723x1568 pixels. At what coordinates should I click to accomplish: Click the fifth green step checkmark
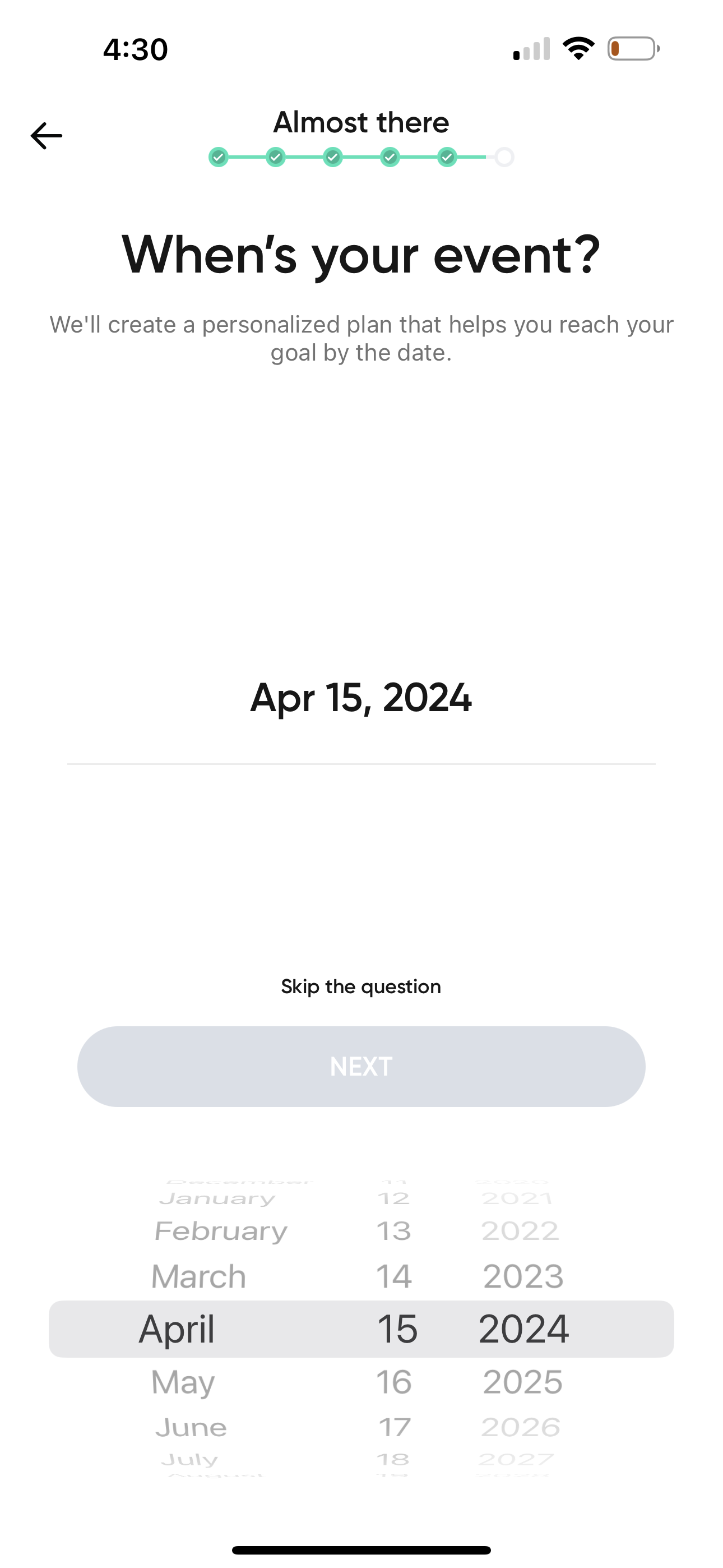[447, 157]
